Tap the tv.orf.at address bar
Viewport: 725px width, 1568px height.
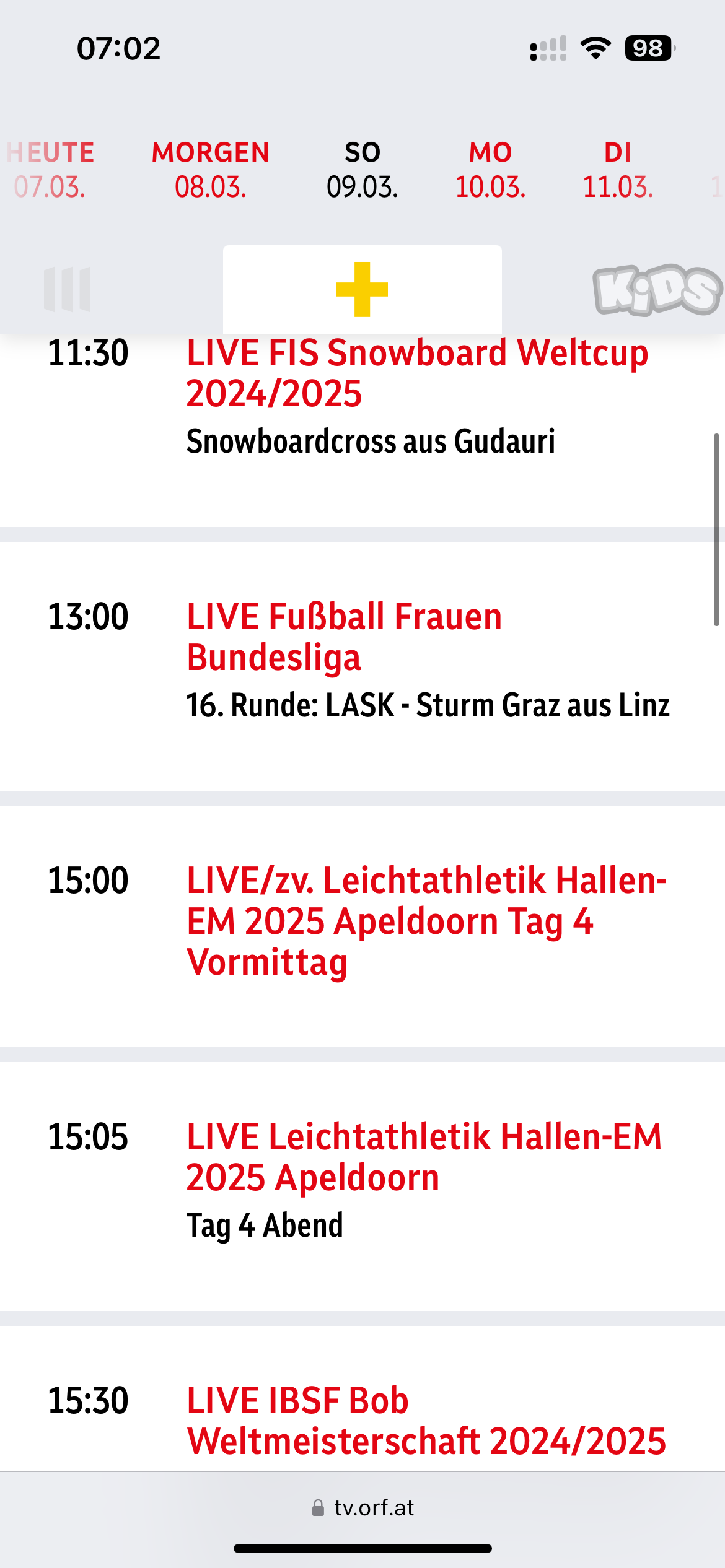coord(362,1507)
